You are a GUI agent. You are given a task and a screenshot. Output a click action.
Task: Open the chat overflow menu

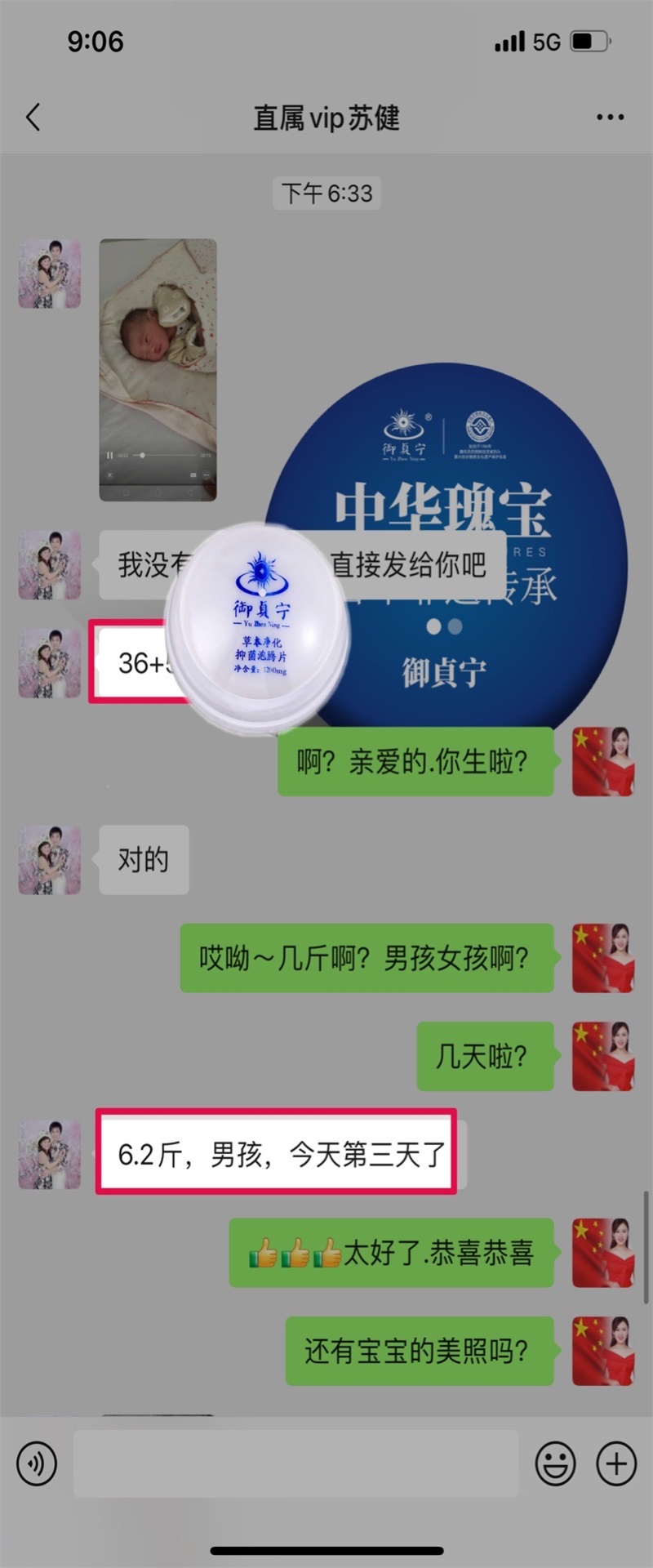610,118
